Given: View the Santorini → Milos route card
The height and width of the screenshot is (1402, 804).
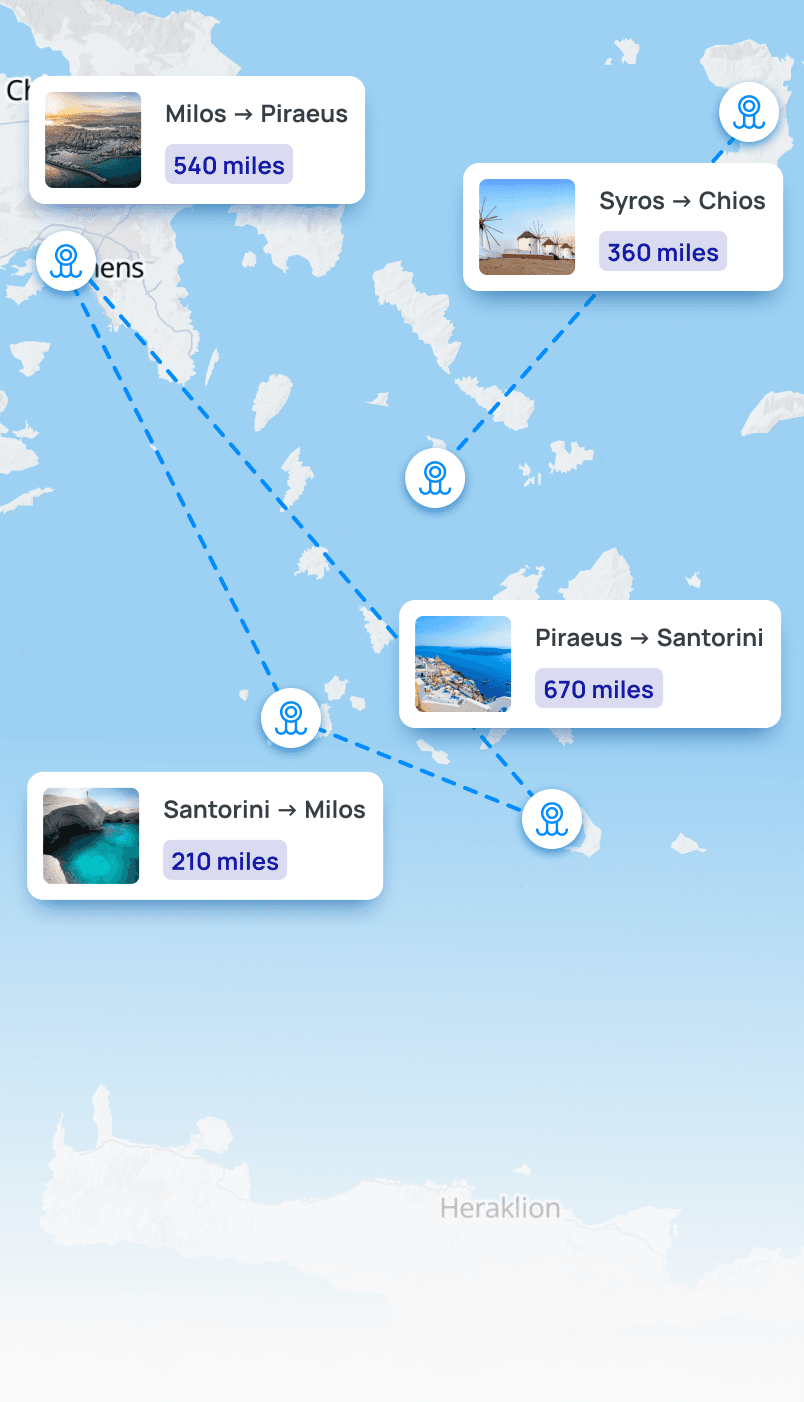Looking at the screenshot, I should 205,836.
